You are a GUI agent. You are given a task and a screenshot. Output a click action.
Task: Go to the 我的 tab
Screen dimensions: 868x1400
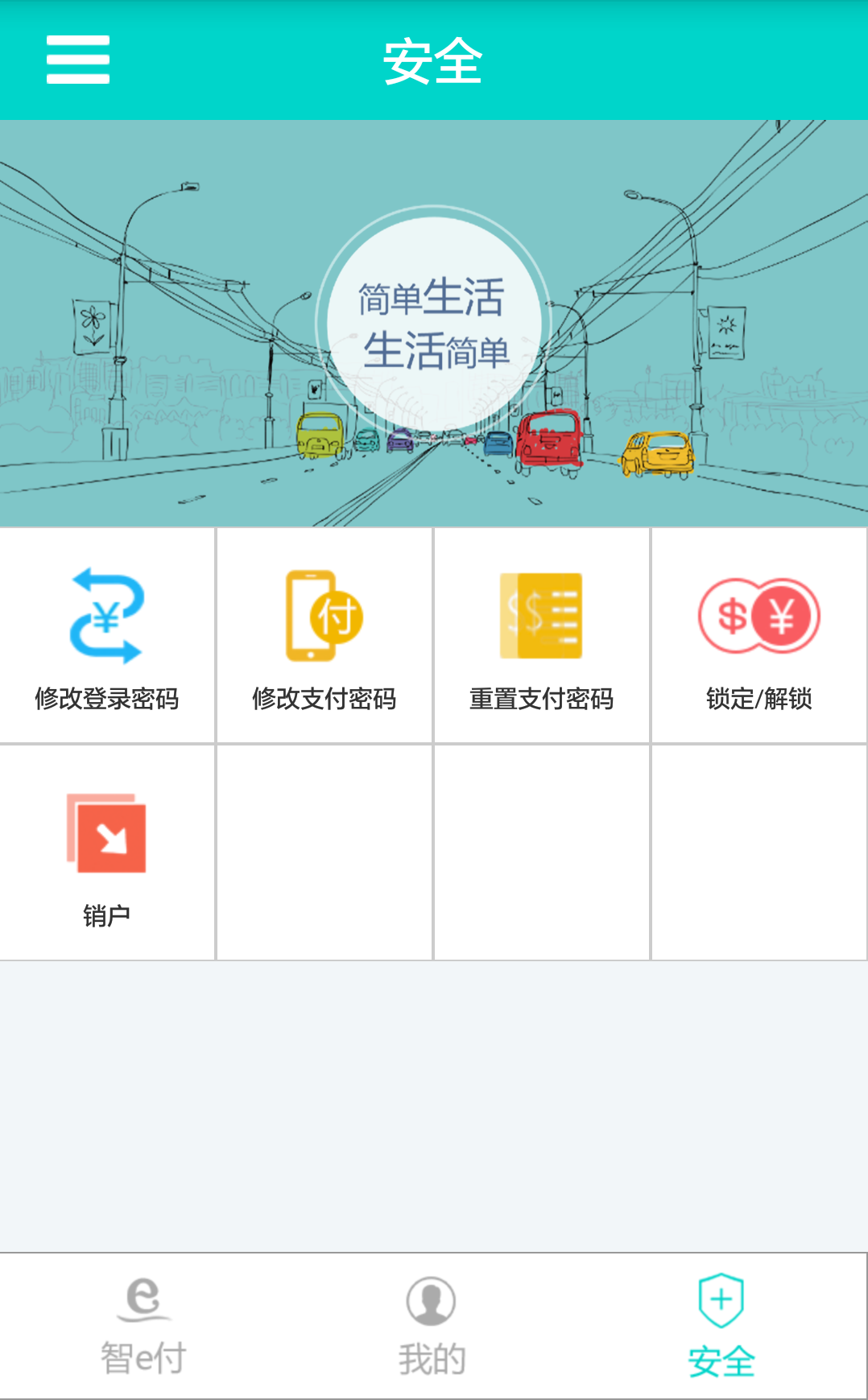click(432, 1326)
